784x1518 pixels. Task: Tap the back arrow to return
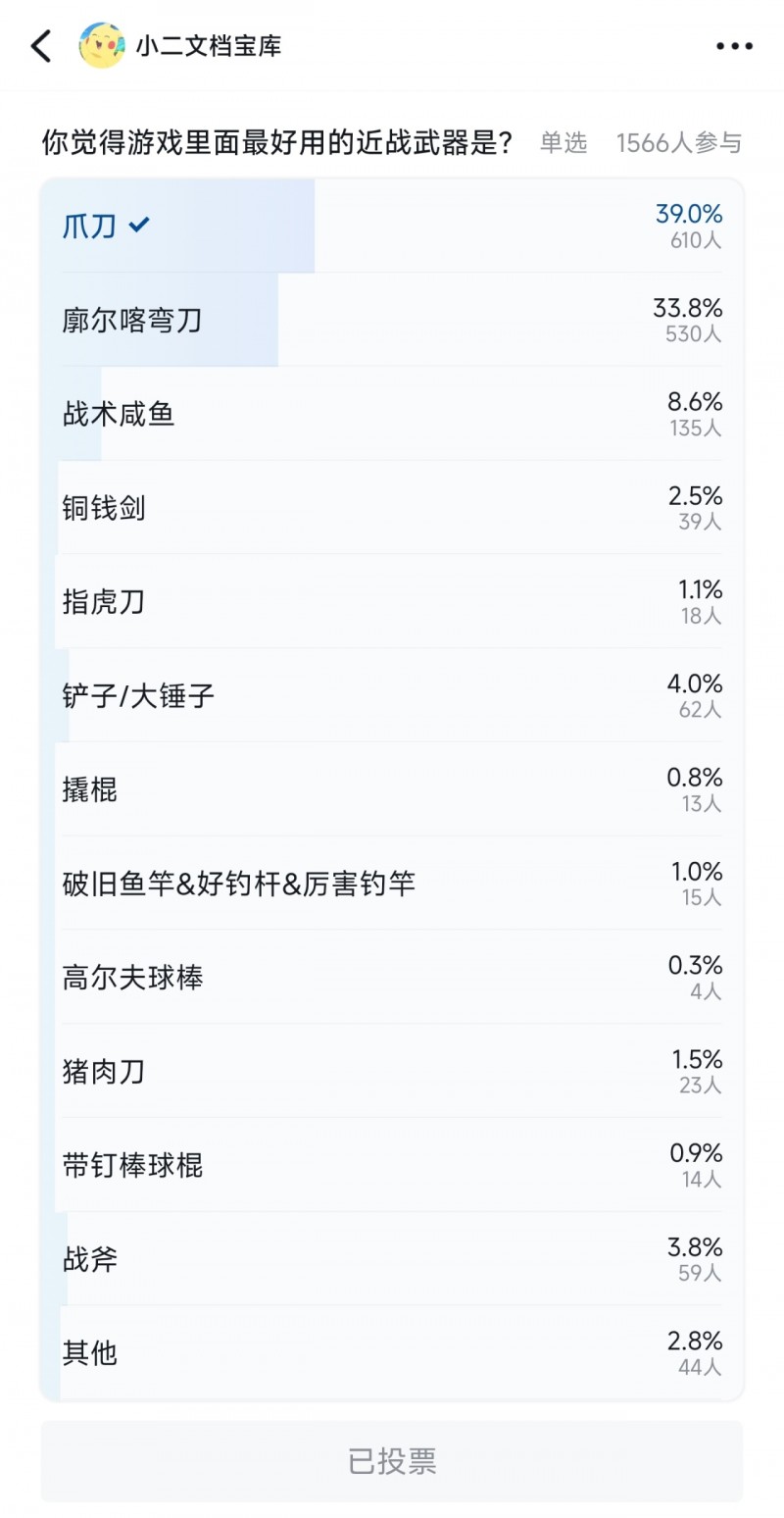[40, 45]
